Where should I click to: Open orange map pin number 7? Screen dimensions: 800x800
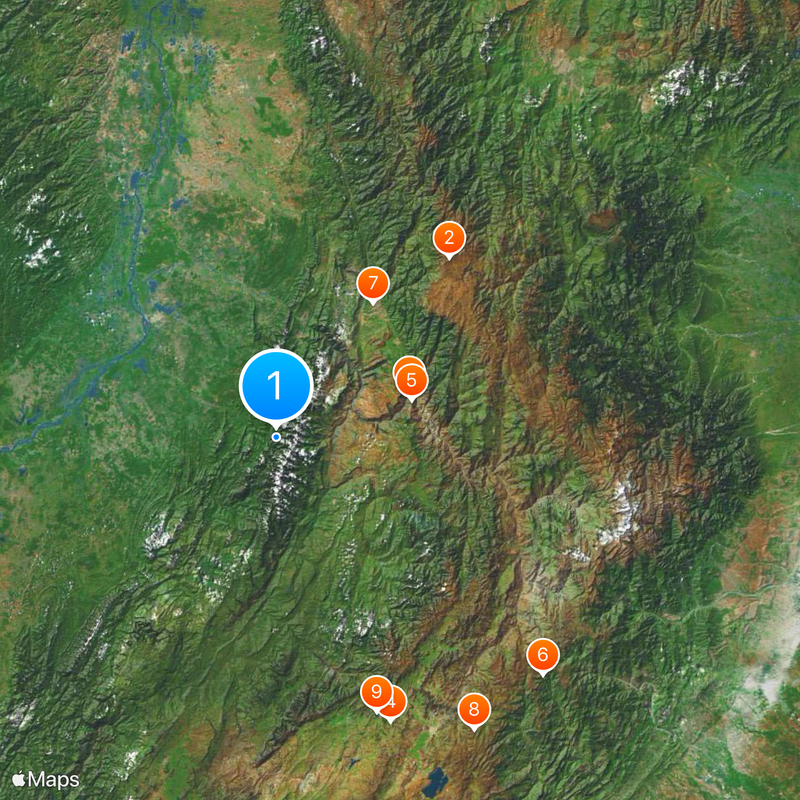(372, 283)
